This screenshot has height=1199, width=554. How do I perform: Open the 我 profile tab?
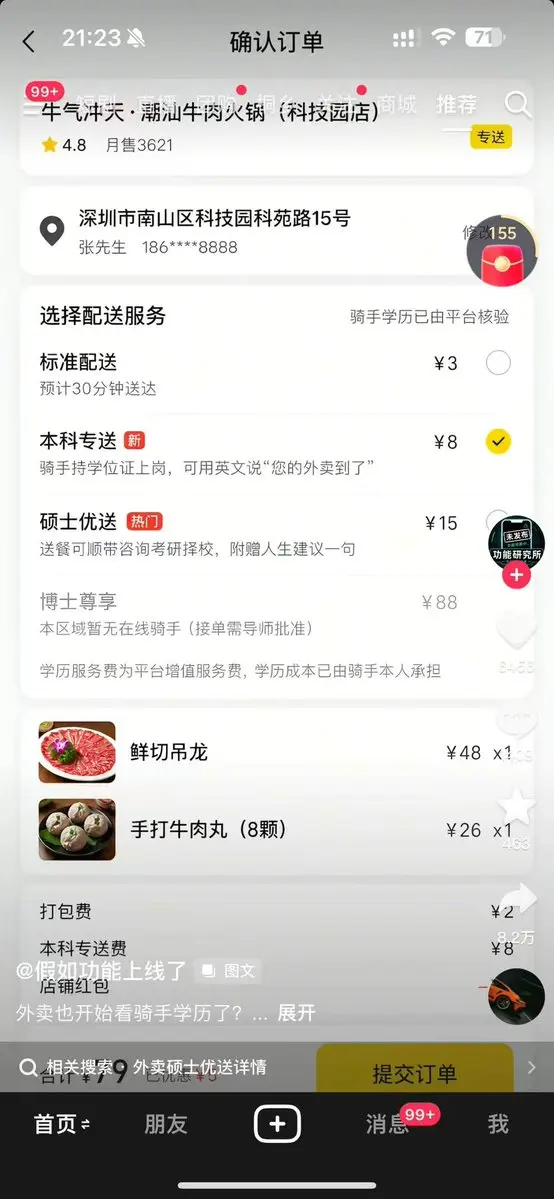pyautogui.click(x=498, y=1124)
